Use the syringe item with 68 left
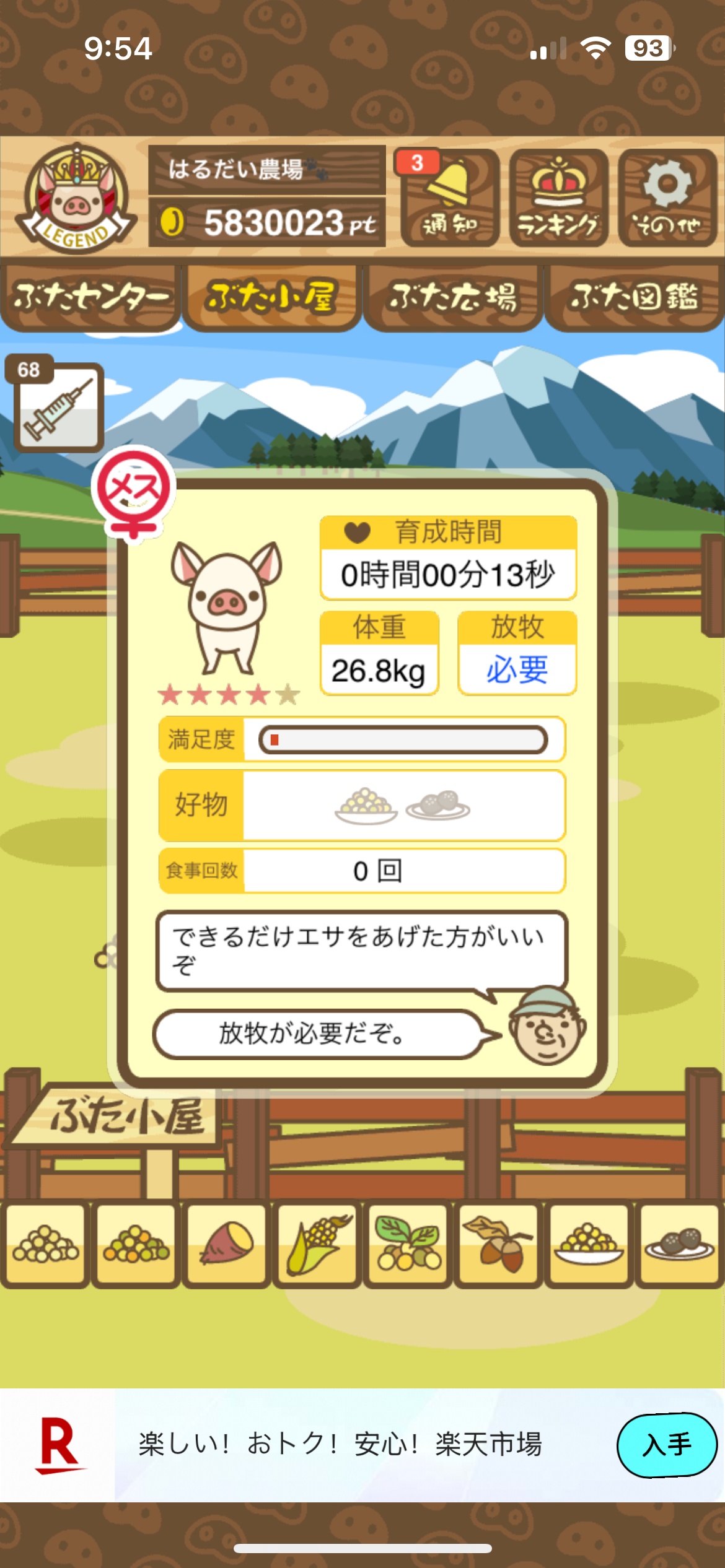 59,406
